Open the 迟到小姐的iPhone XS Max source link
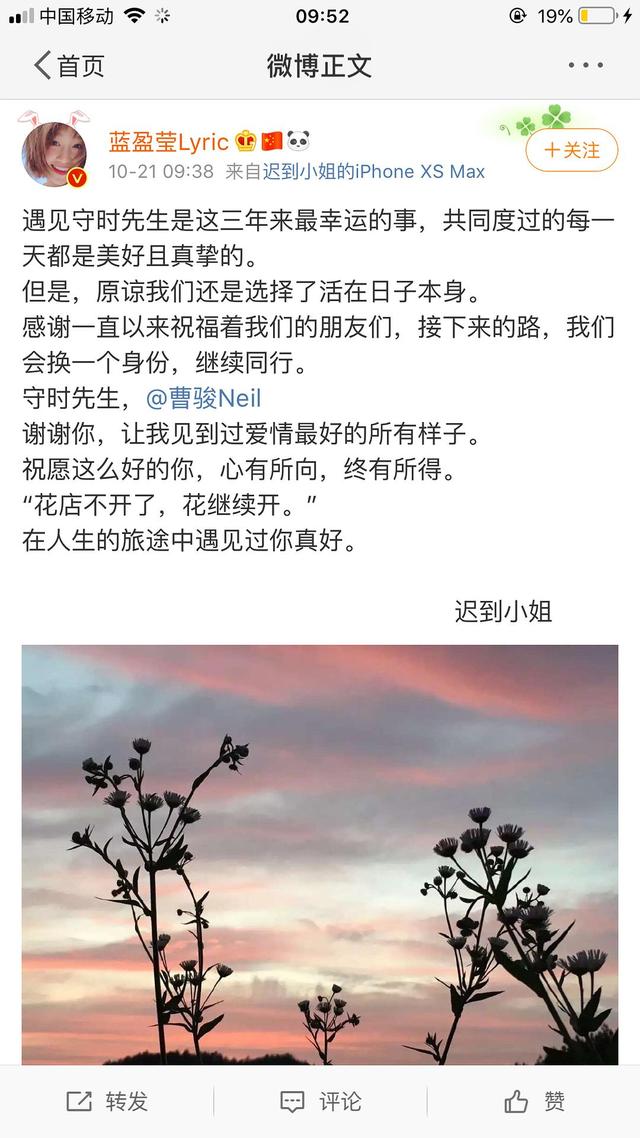The image size is (640, 1138). (374, 172)
